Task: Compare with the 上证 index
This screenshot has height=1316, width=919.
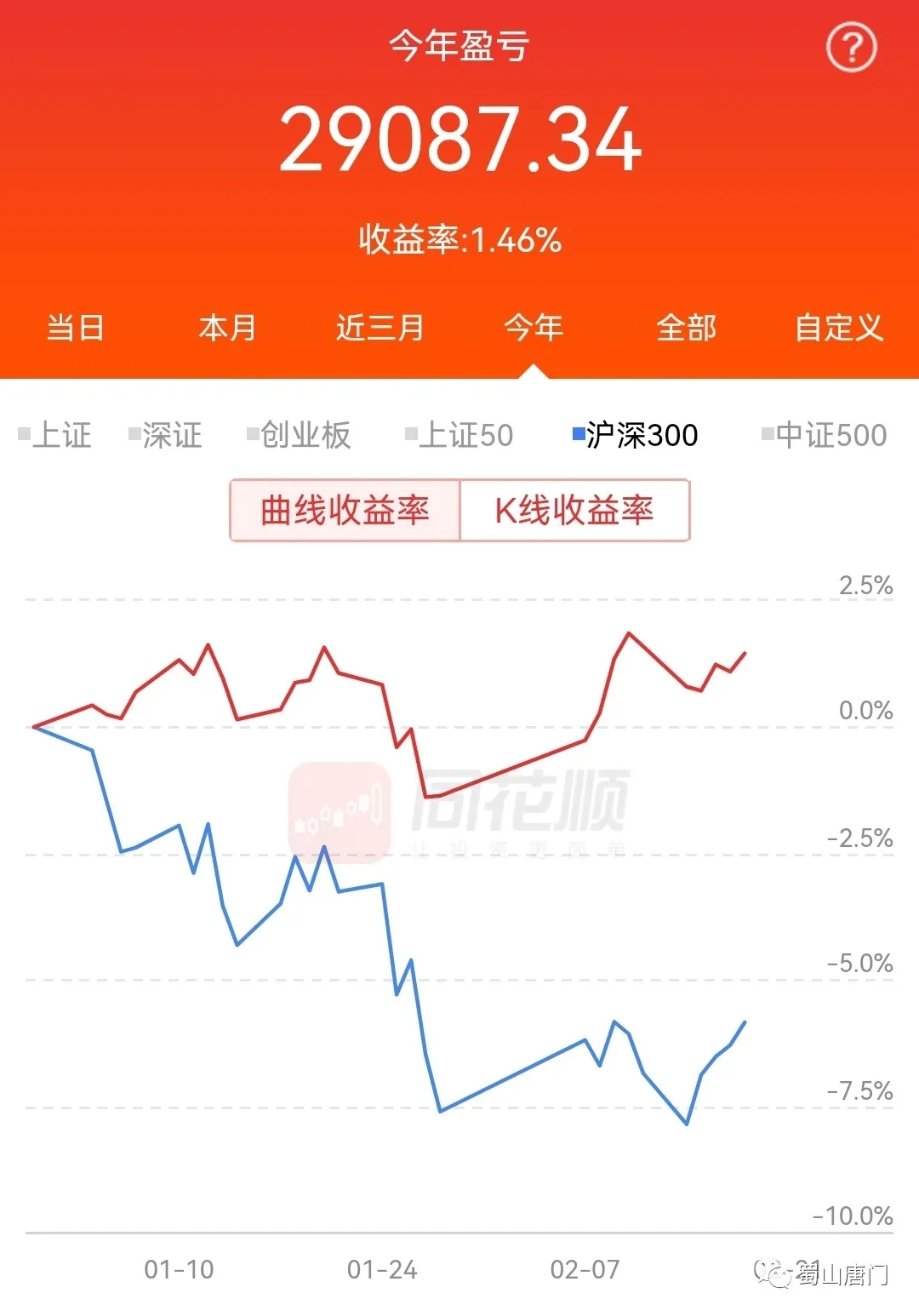Action: pyautogui.click(x=55, y=435)
